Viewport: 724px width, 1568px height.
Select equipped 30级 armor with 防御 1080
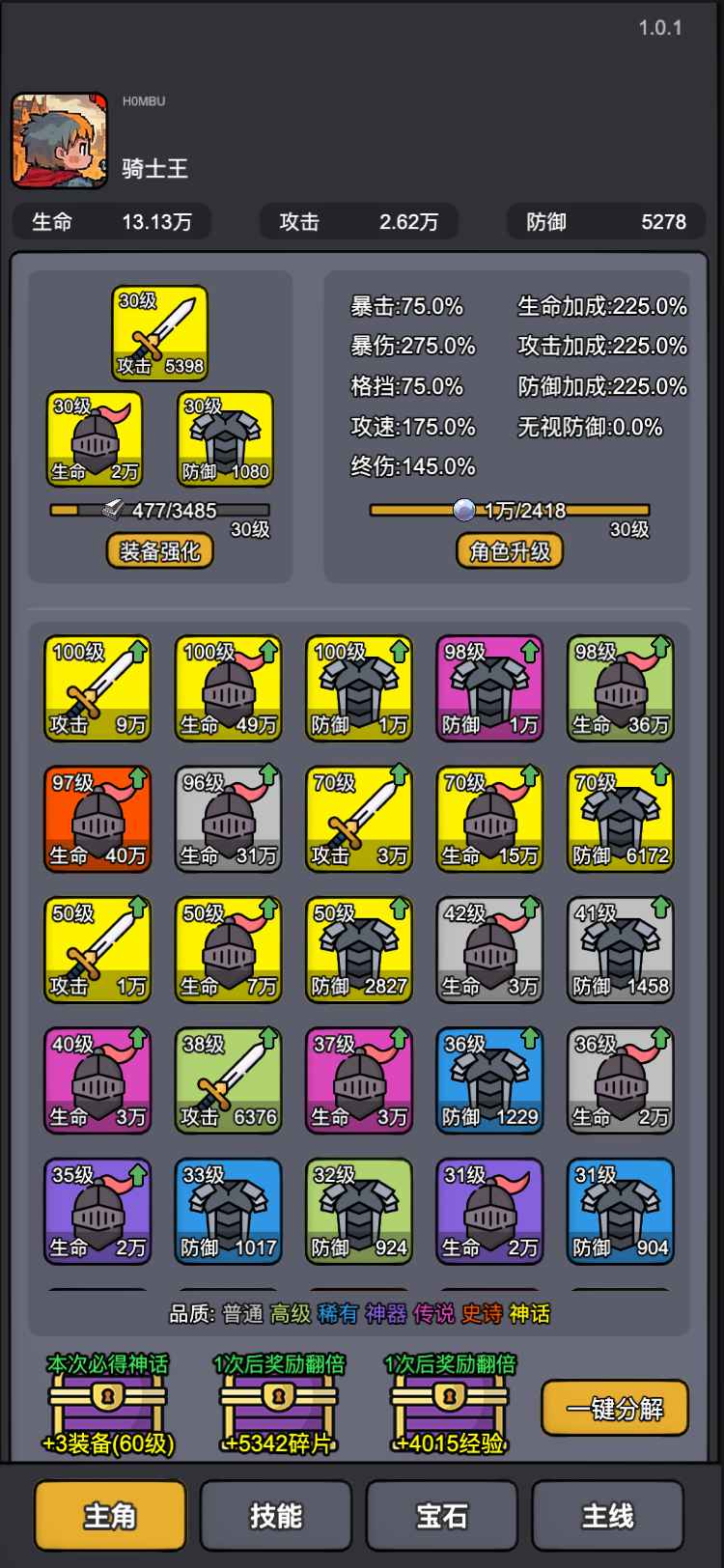(225, 439)
